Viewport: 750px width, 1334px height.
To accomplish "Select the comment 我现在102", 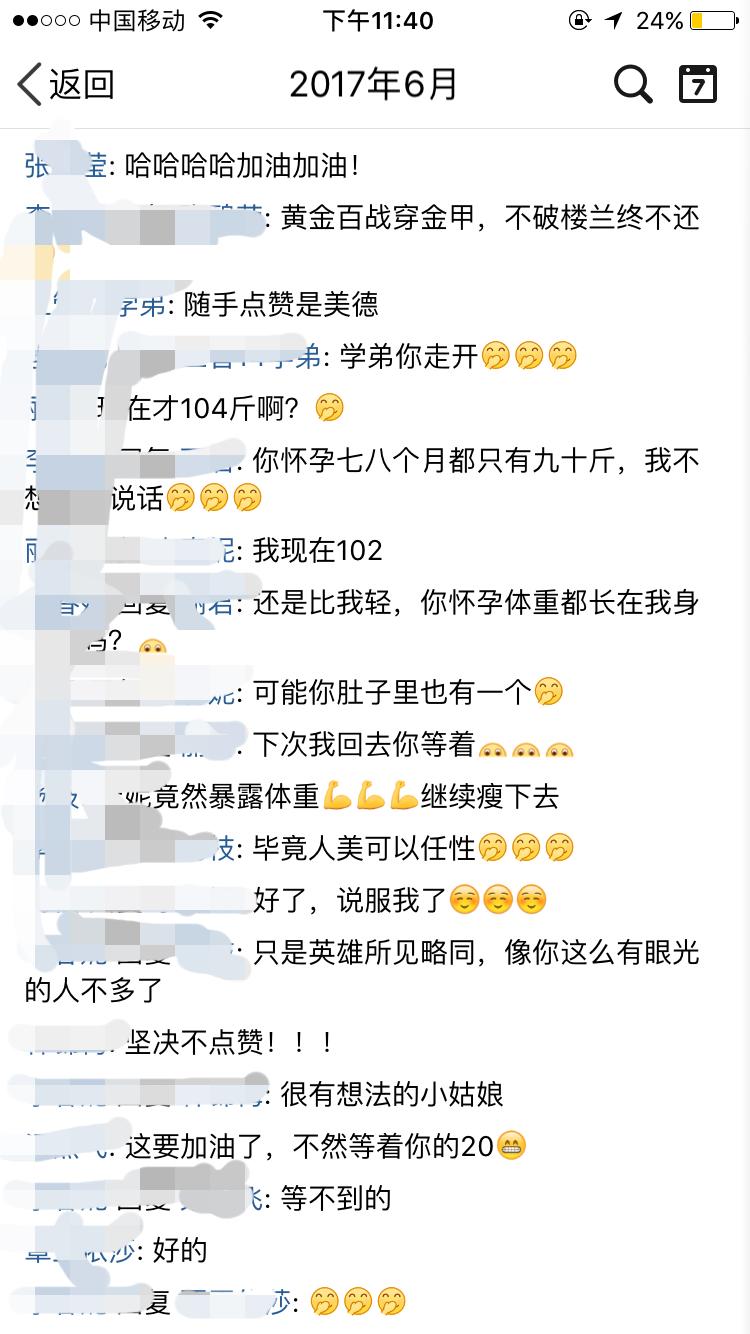I will 318,550.
